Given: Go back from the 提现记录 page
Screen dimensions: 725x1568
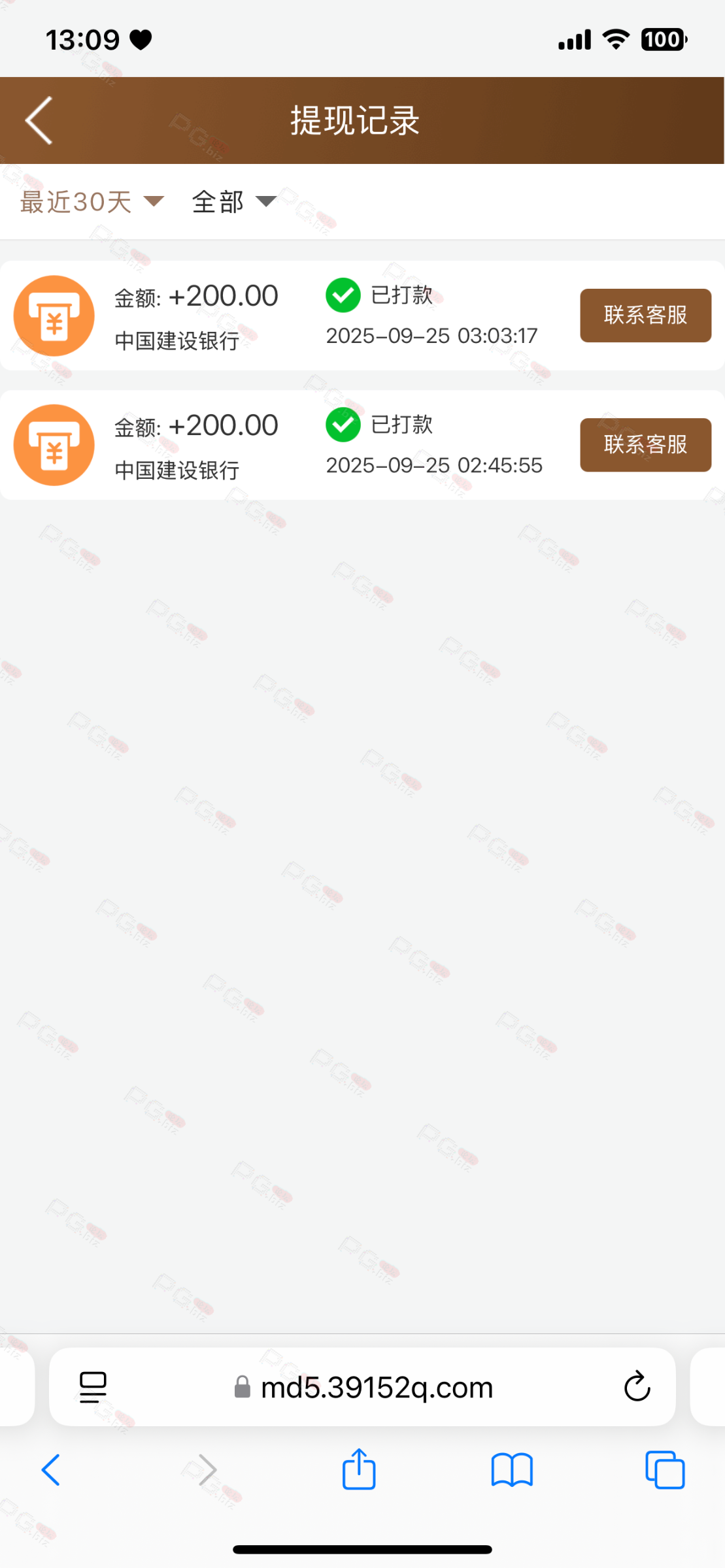Looking at the screenshot, I should (39, 121).
